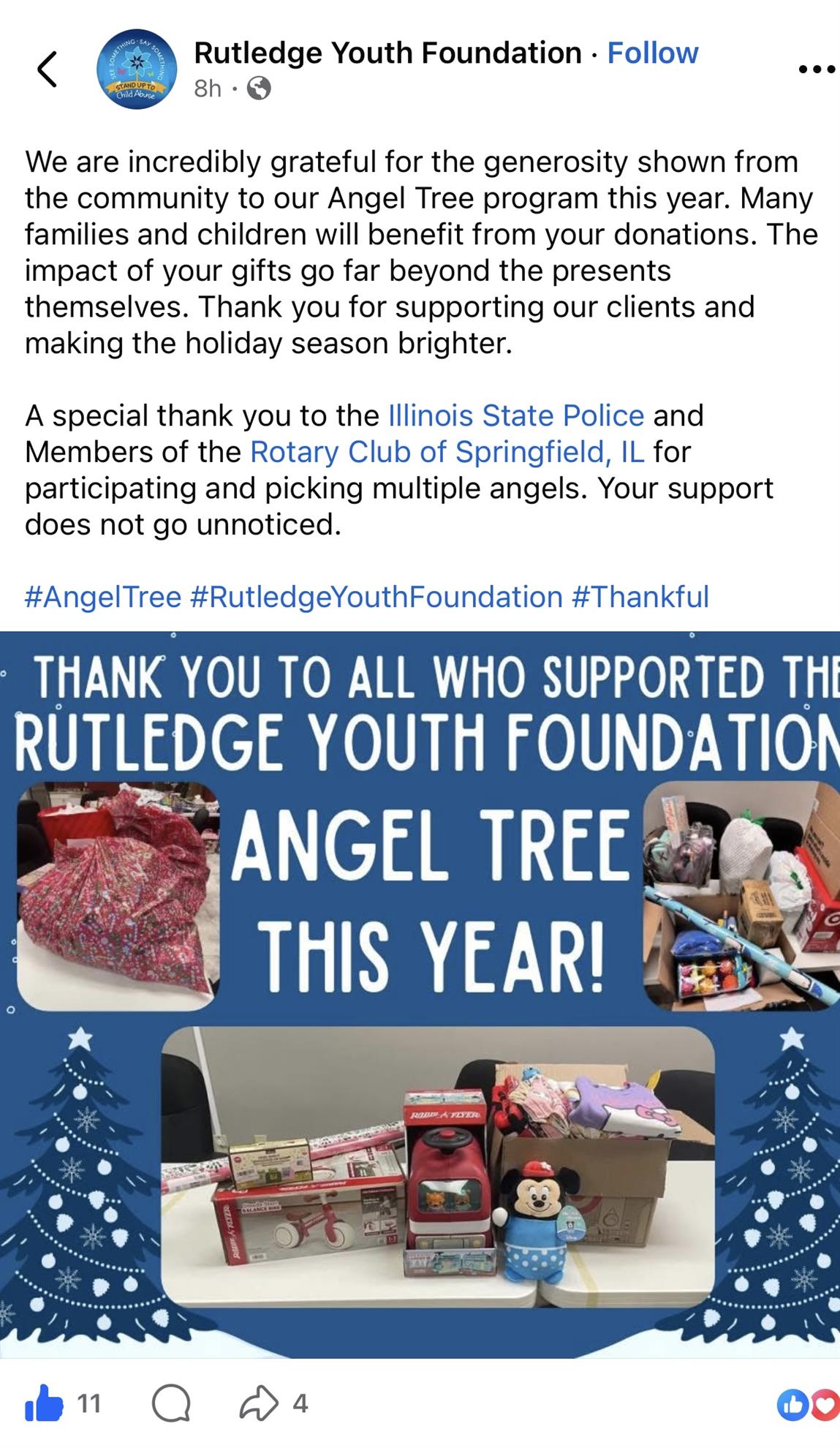Open the Illinois State Police page link
This screenshot has height=1448, width=840.
click(516, 415)
